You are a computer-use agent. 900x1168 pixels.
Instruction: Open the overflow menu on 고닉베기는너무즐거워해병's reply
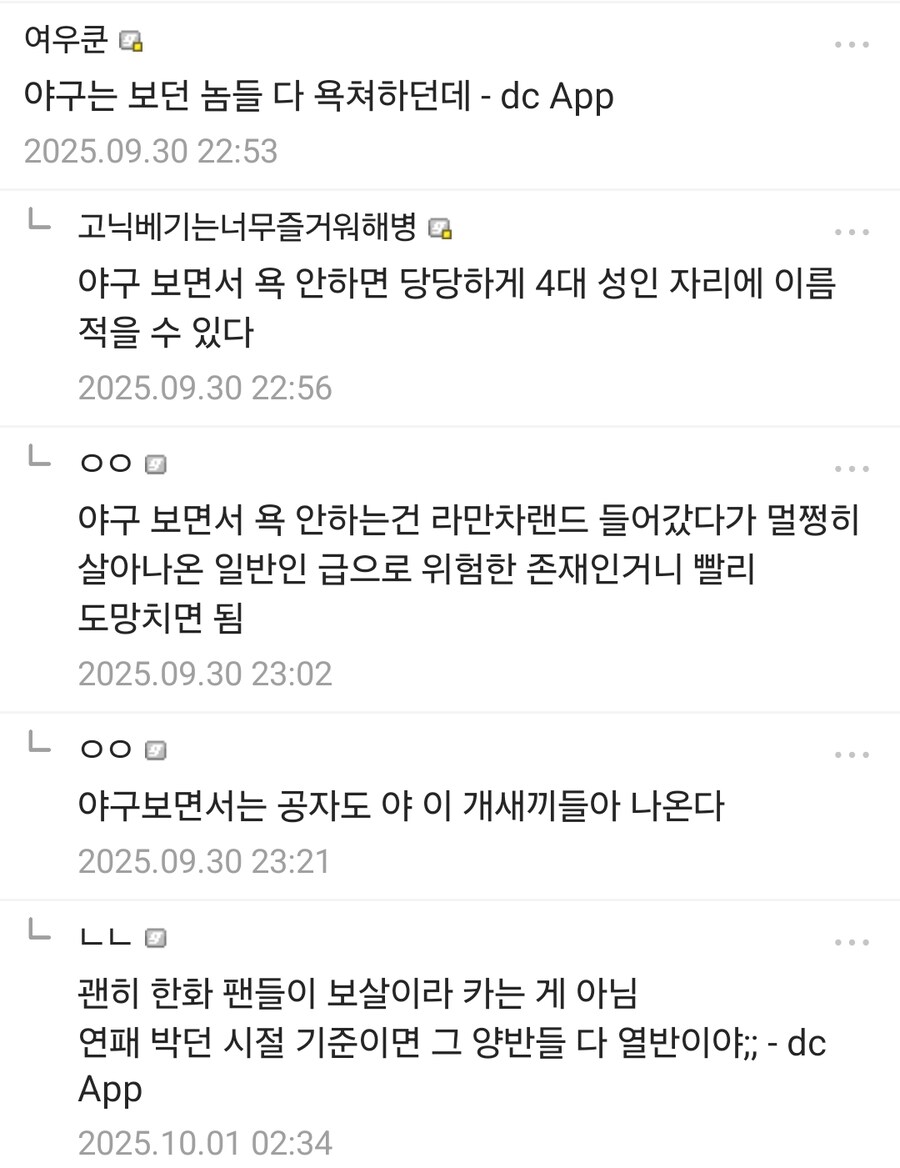tap(851, 232)
